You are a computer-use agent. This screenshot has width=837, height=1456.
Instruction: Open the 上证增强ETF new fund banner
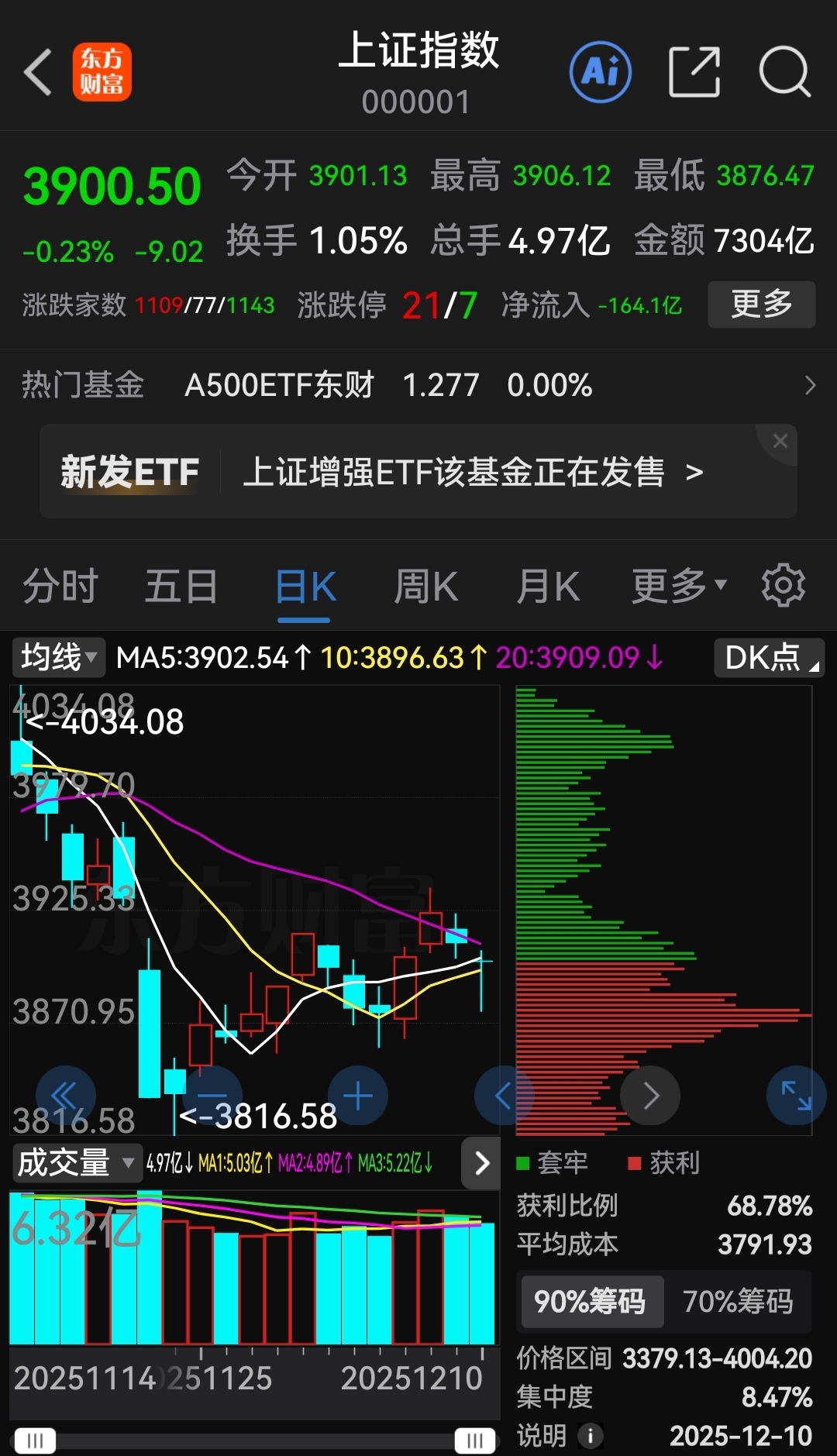tap(473, 472)
